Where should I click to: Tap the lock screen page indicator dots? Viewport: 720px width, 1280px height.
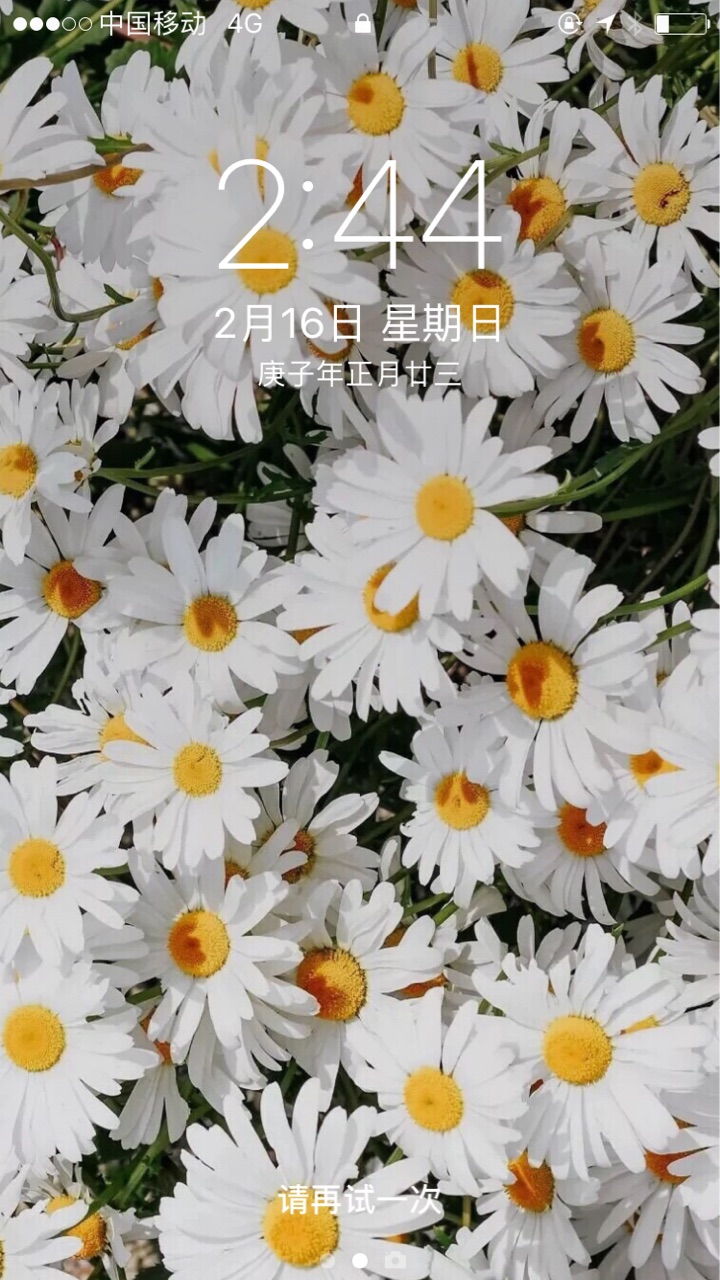click(344, 1261)
